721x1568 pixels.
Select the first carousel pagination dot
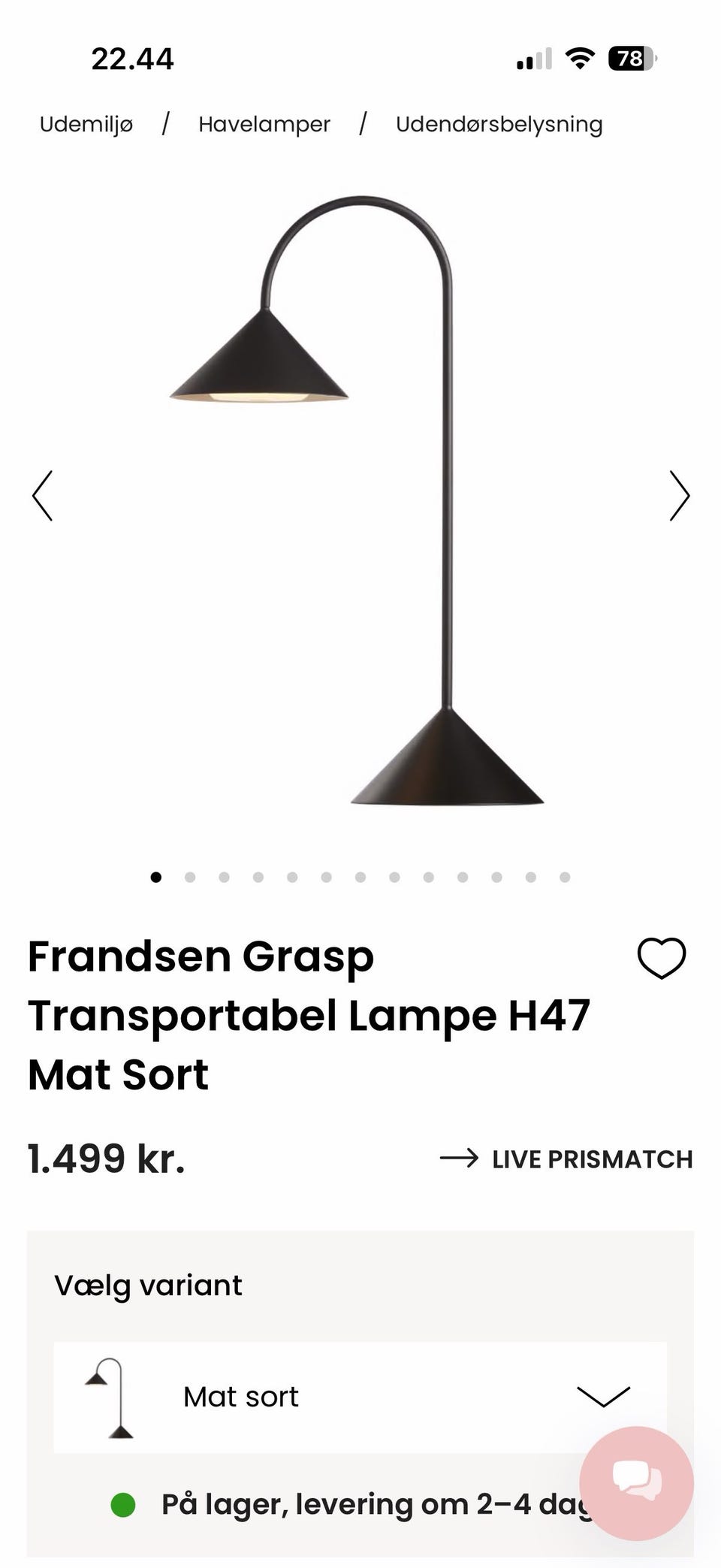coord(157,877)
